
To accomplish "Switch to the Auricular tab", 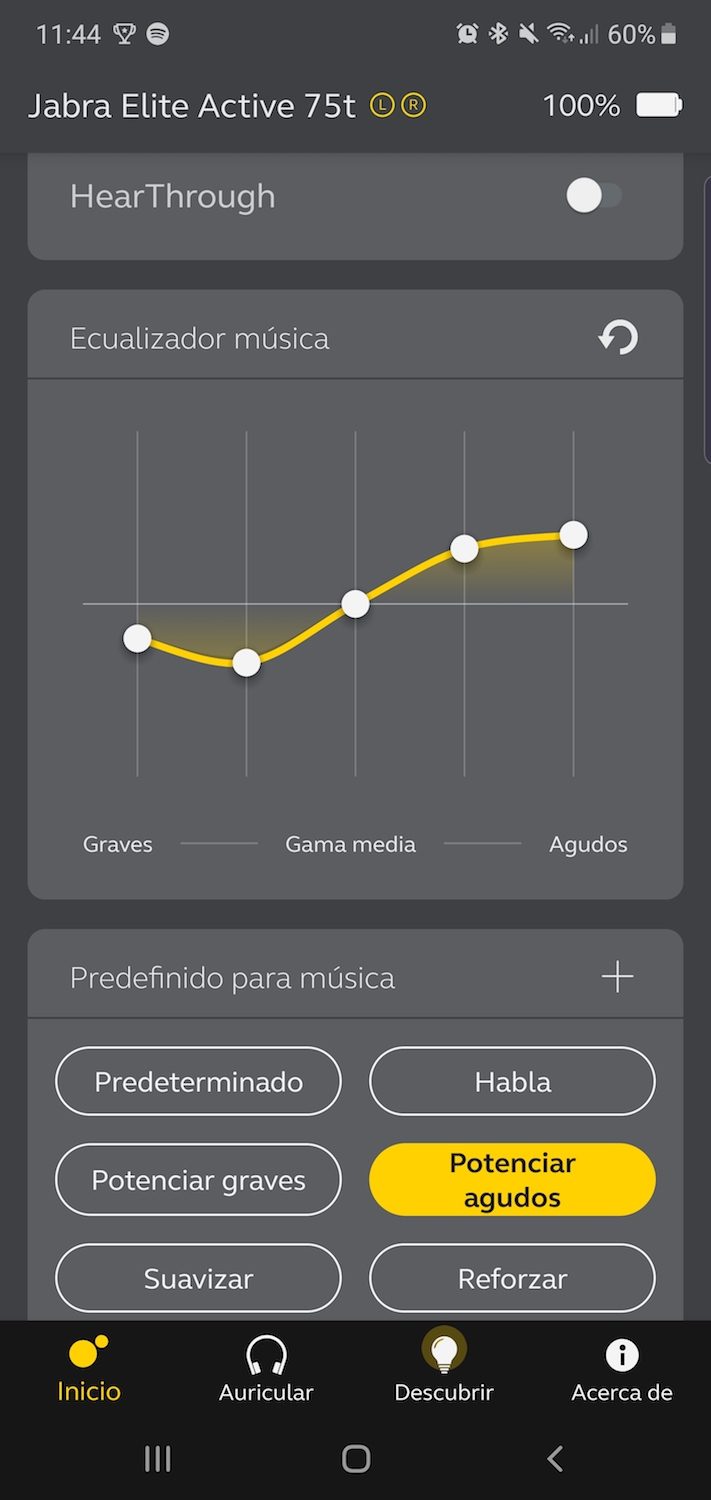I will coord(266,1370).
